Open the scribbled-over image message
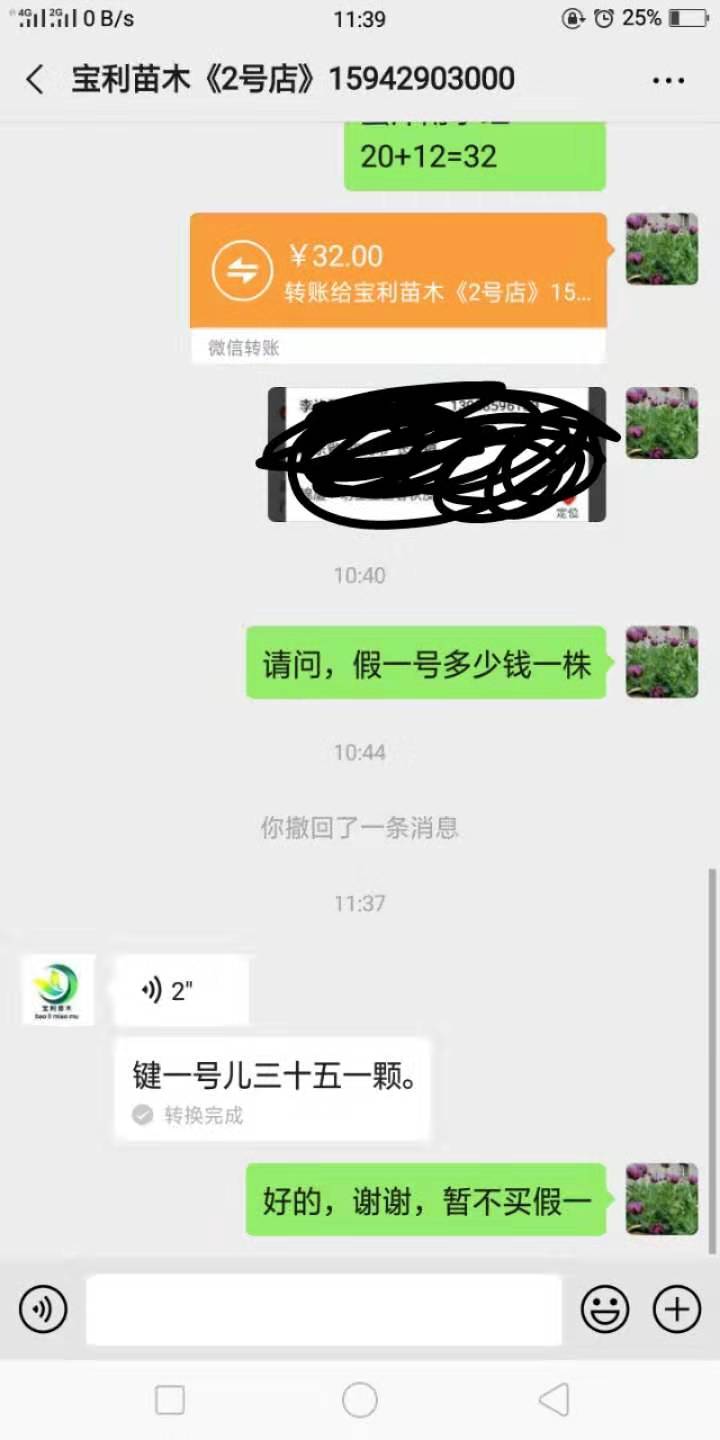720x1440 pixels. coord(437,454)
